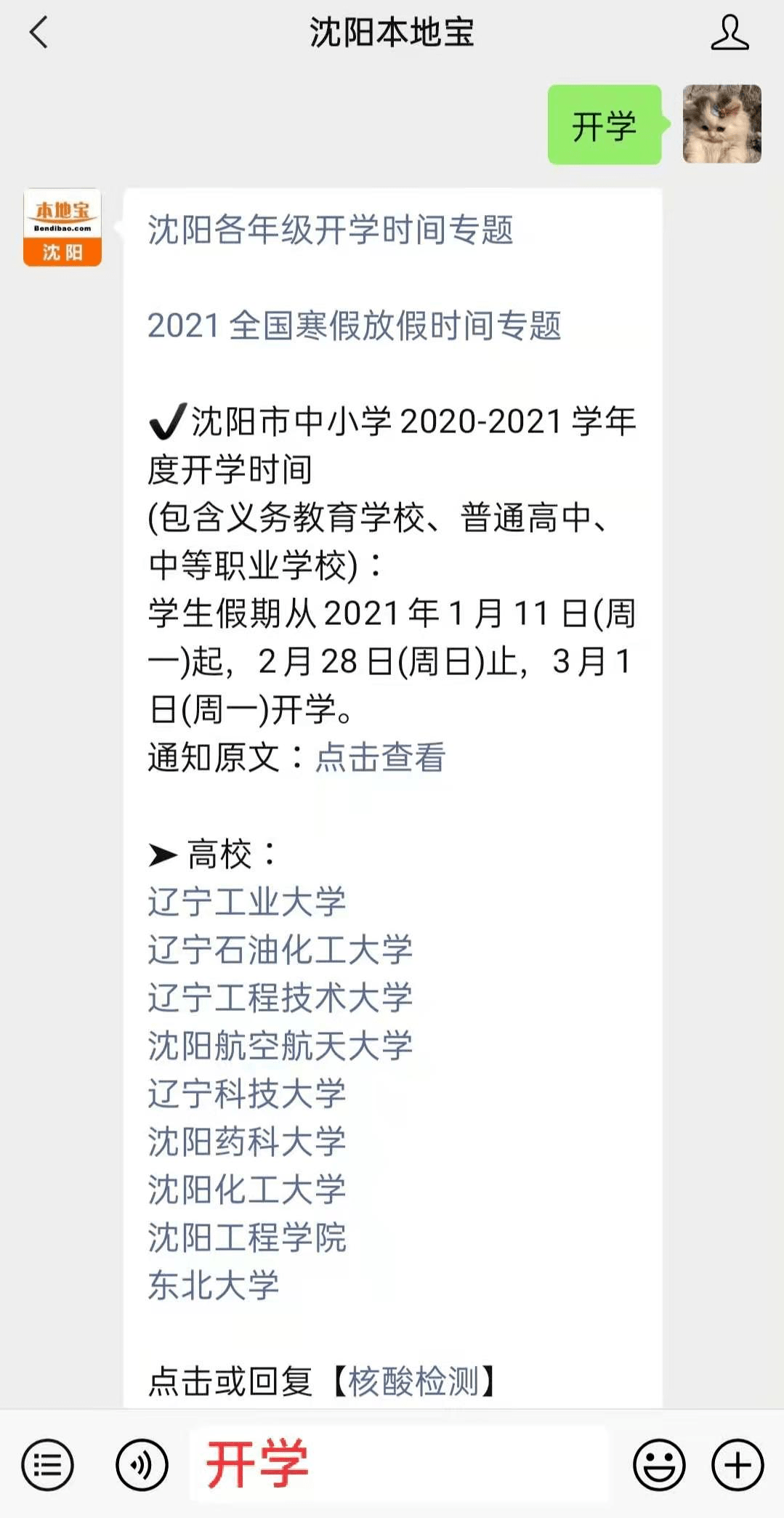Open the emoji picker
The image size is (784, 1518).
[659, 1464]
